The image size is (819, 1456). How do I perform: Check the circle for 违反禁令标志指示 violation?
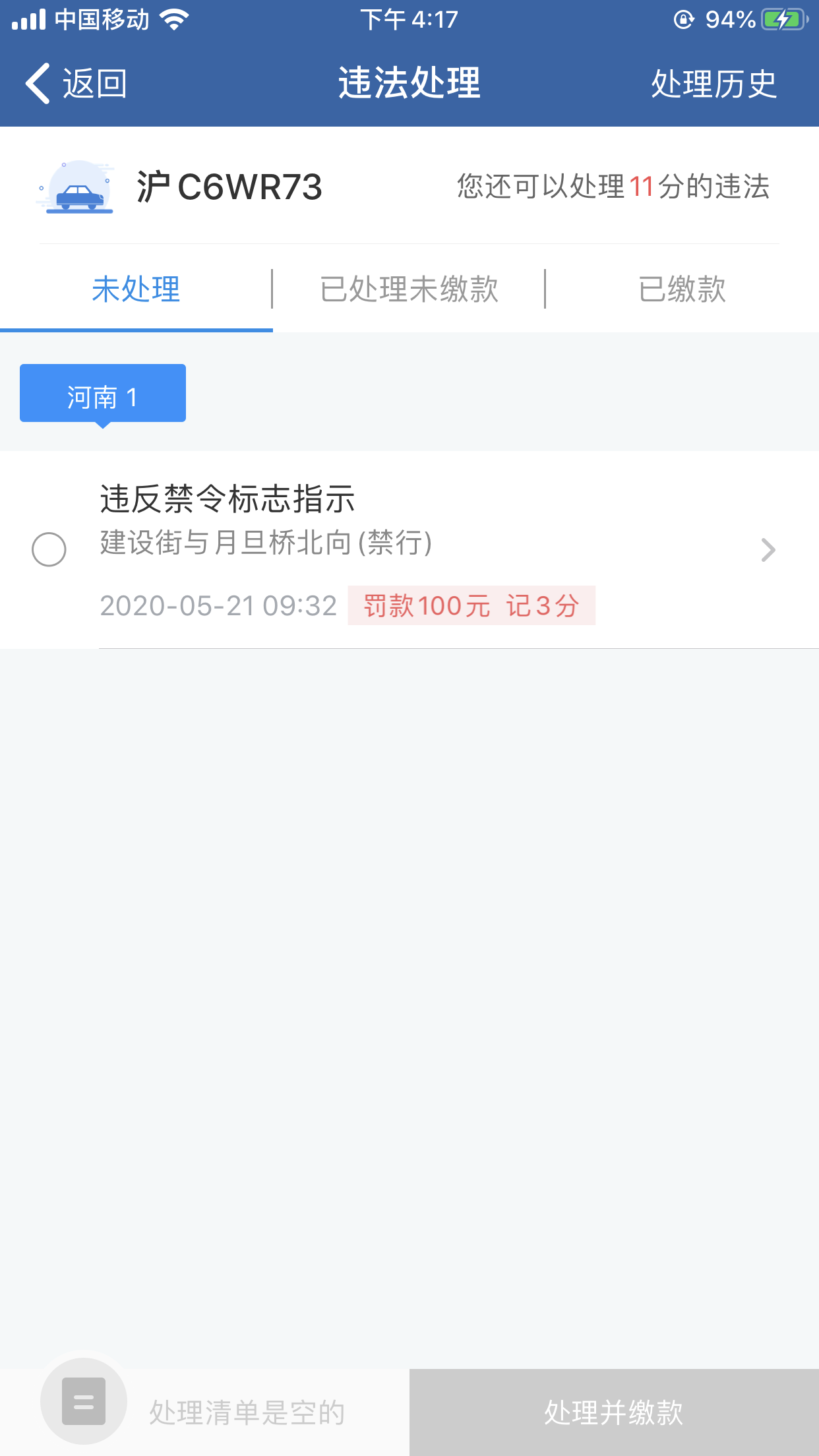tap(49, 549)
